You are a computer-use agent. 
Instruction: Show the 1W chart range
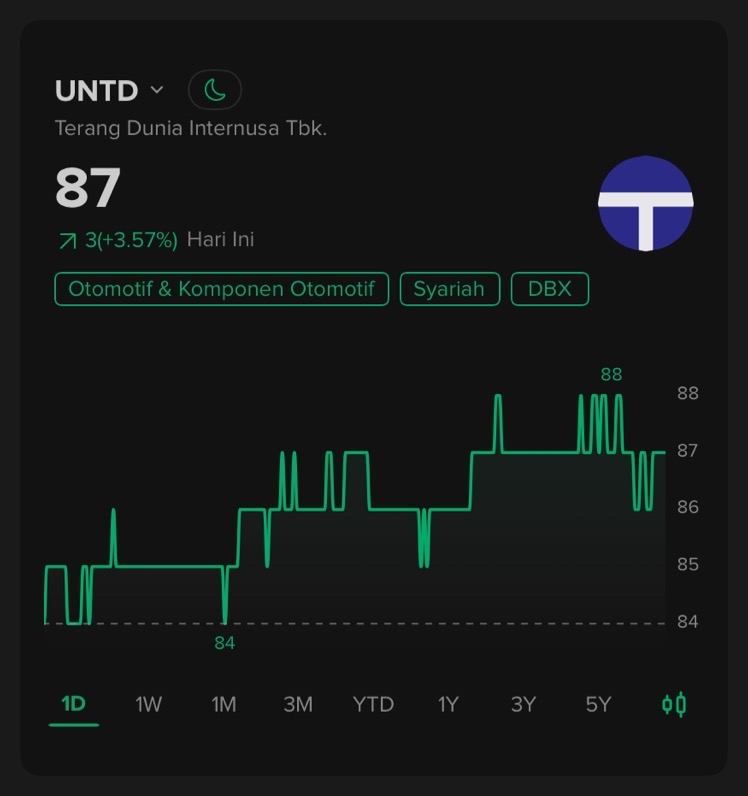pos(148,704)
